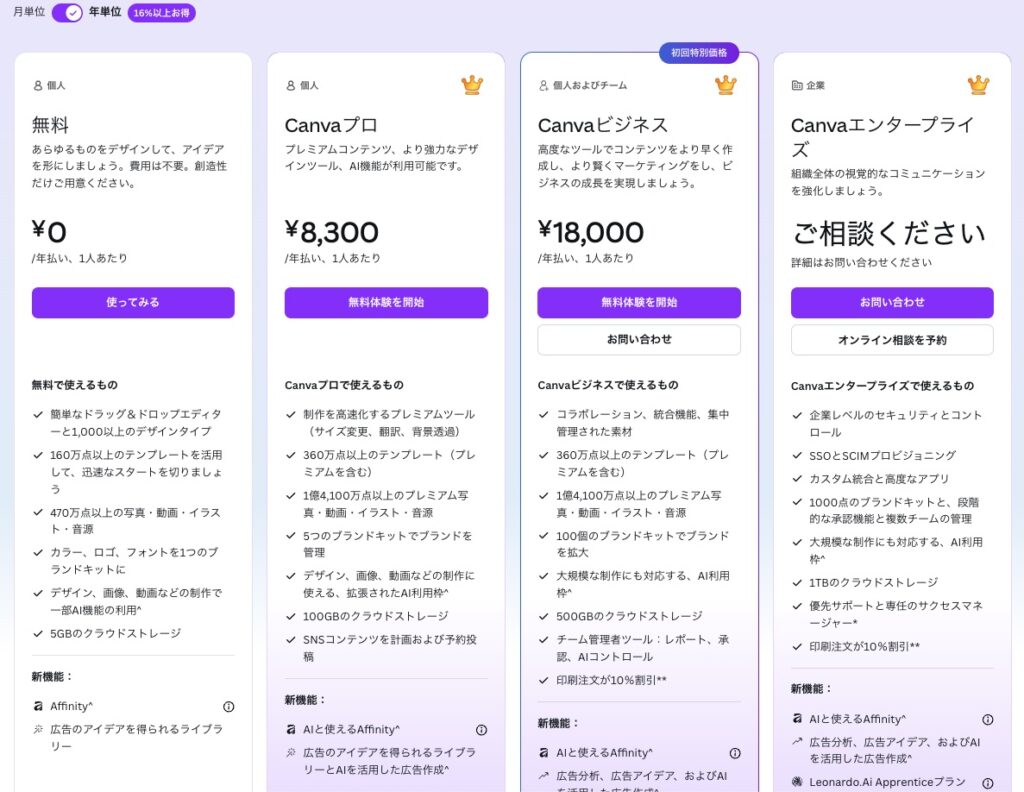Viewport: 1024px width, 792px height.
Task: Open info icon beside Affinity in free plan
Action: point(228,706)
